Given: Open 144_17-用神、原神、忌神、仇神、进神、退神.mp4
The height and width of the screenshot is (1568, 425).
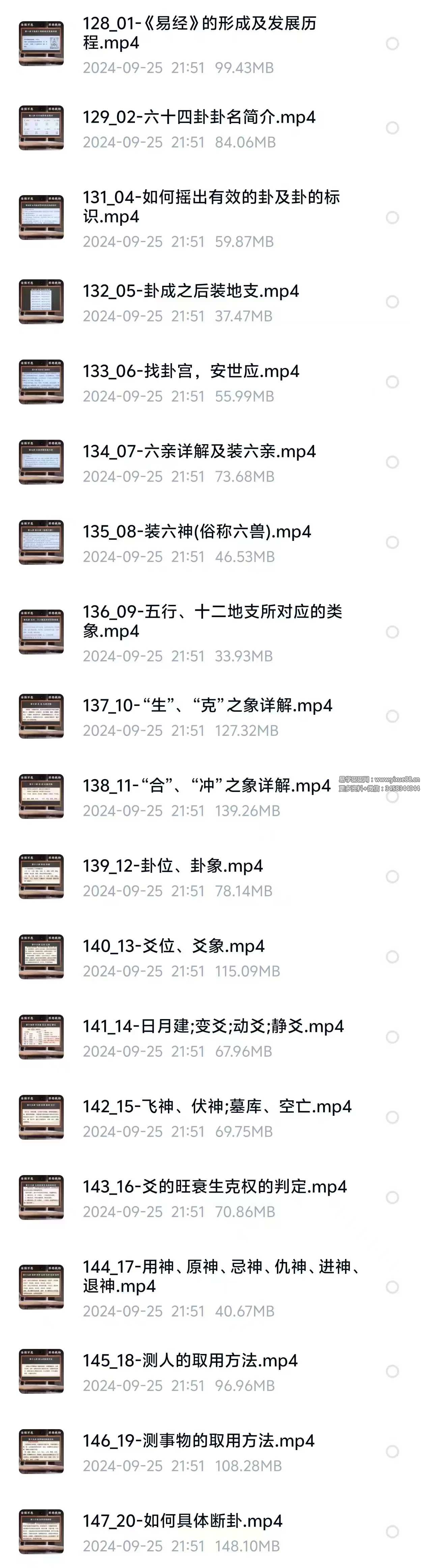Looking at the screenshot, I should pos(220,1277).
